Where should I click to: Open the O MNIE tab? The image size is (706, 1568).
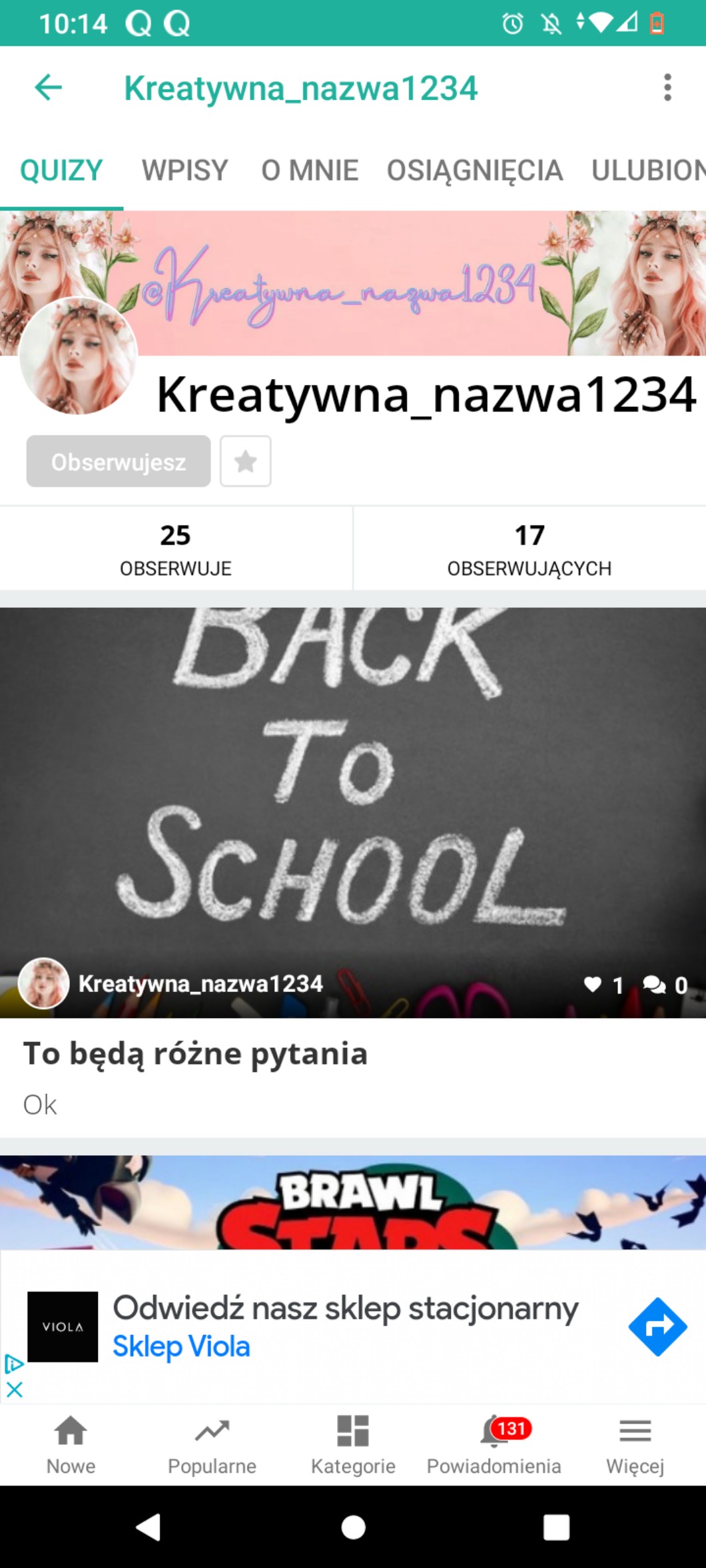(x=310, y=170)
